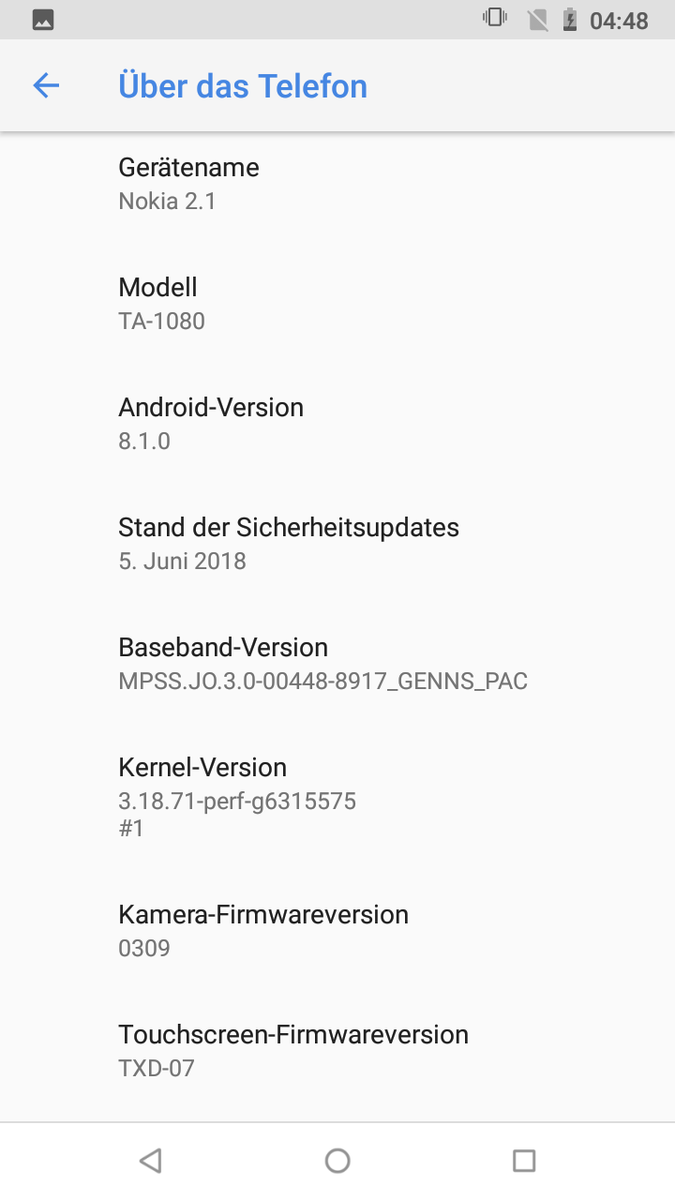This screenshot has height=1200, width=675.
Task: Go to the home screen
Action: tap(337, 1160)
